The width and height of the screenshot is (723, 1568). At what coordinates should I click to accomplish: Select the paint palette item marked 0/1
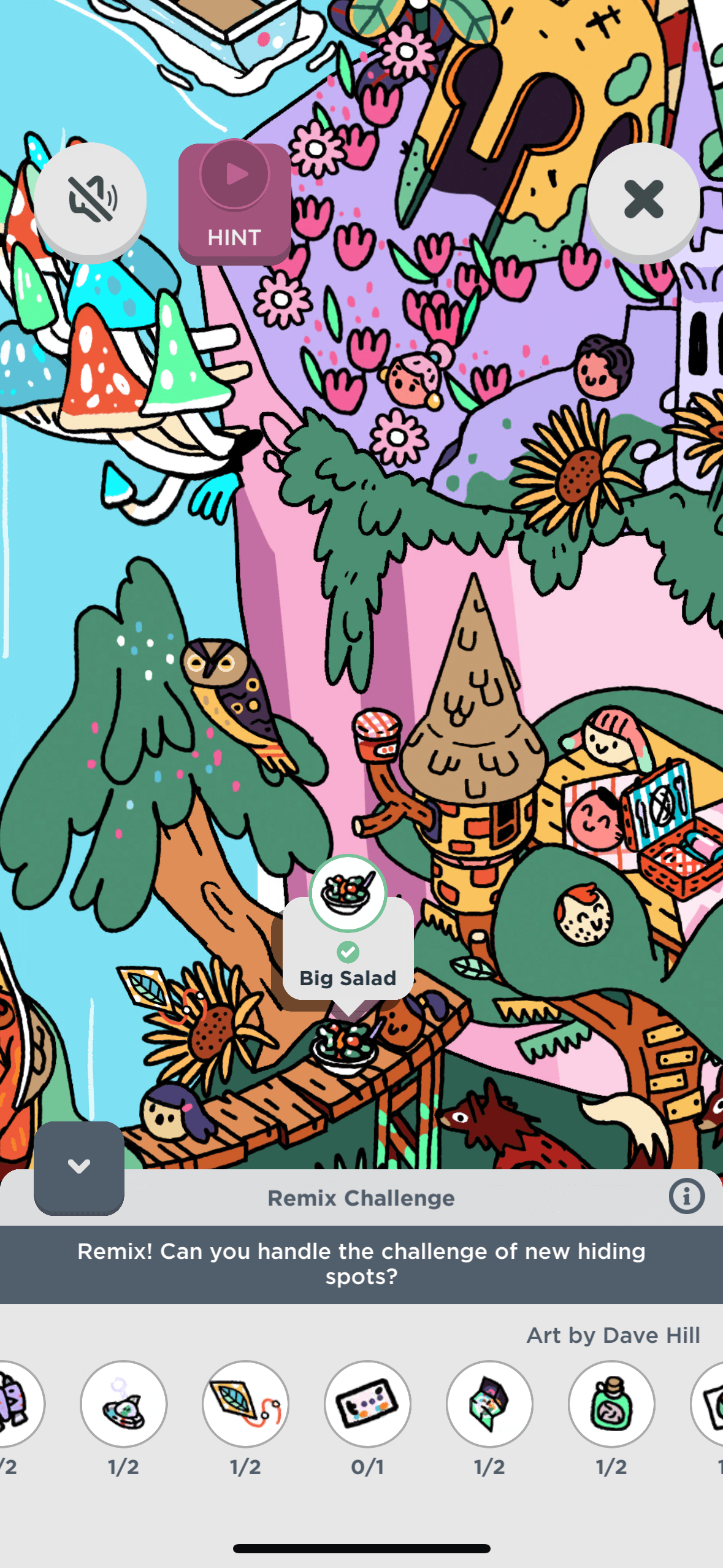click(367, 1404)
